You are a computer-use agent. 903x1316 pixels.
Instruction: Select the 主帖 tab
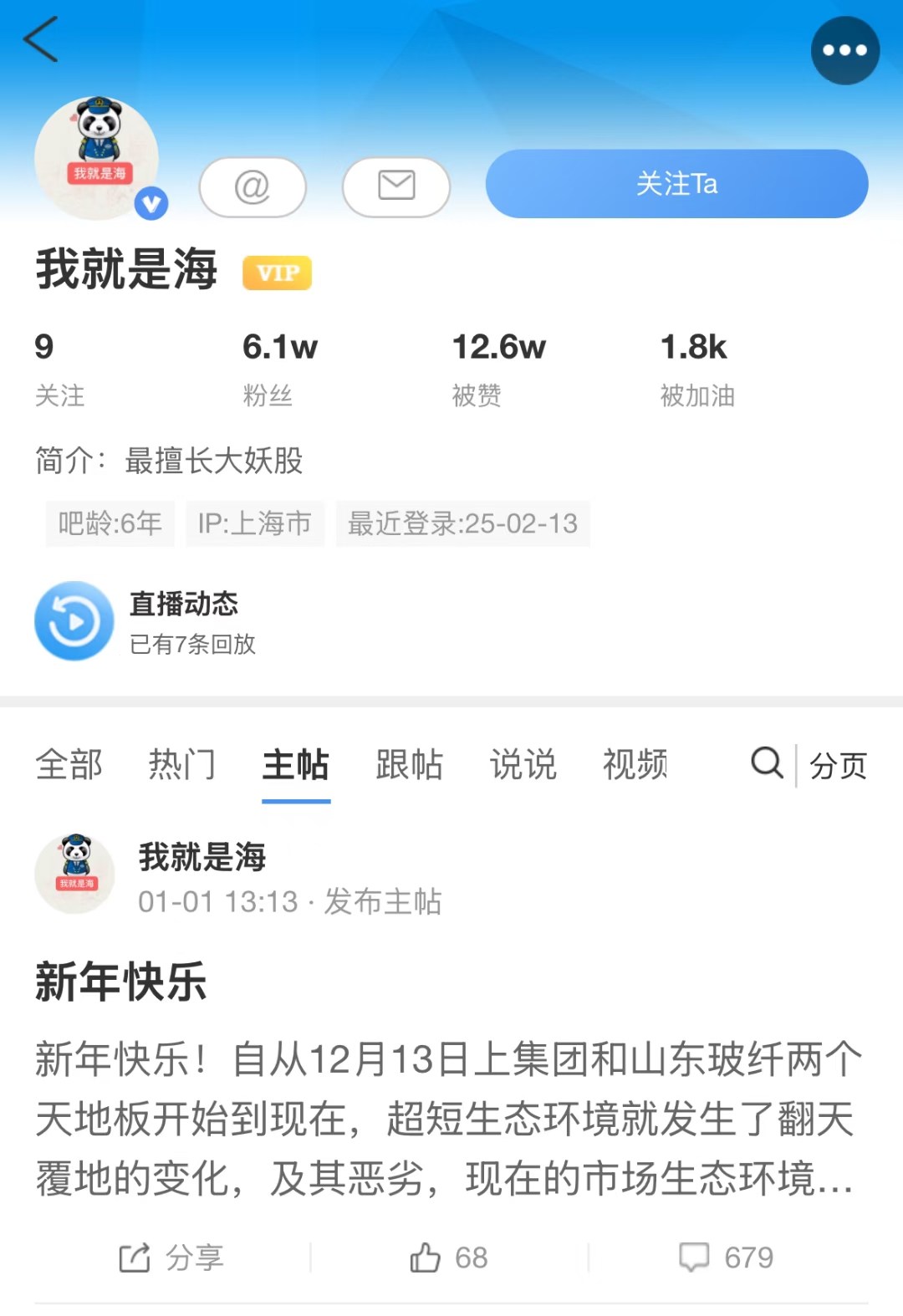tap(295, 764)
